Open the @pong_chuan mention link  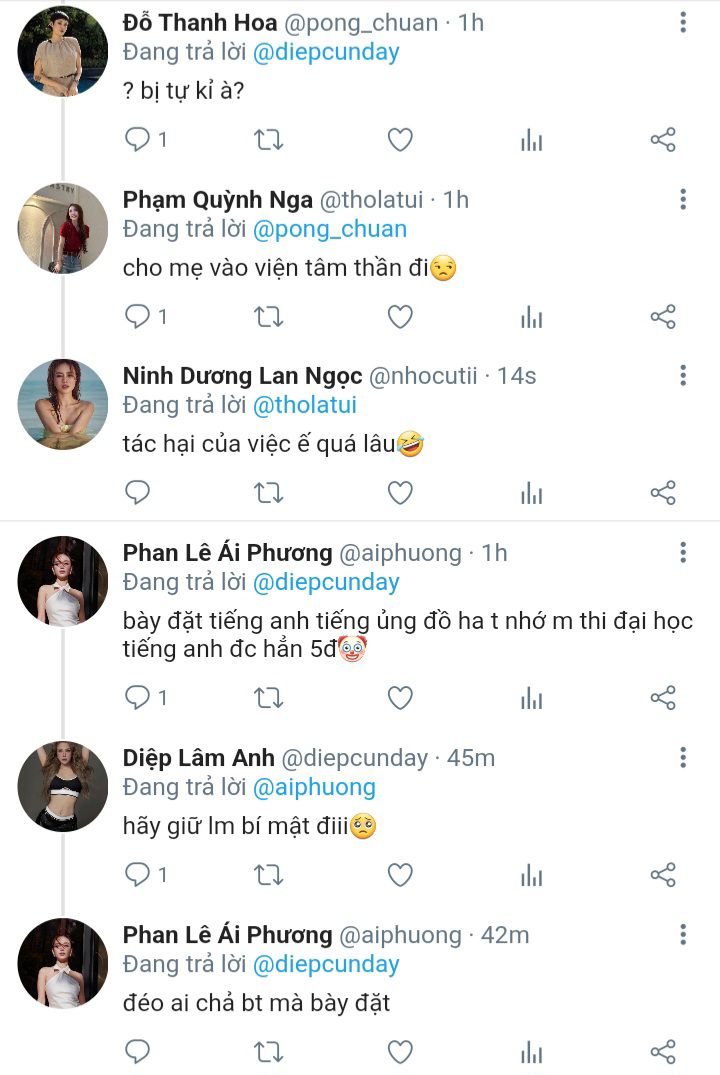click(330, 229)
